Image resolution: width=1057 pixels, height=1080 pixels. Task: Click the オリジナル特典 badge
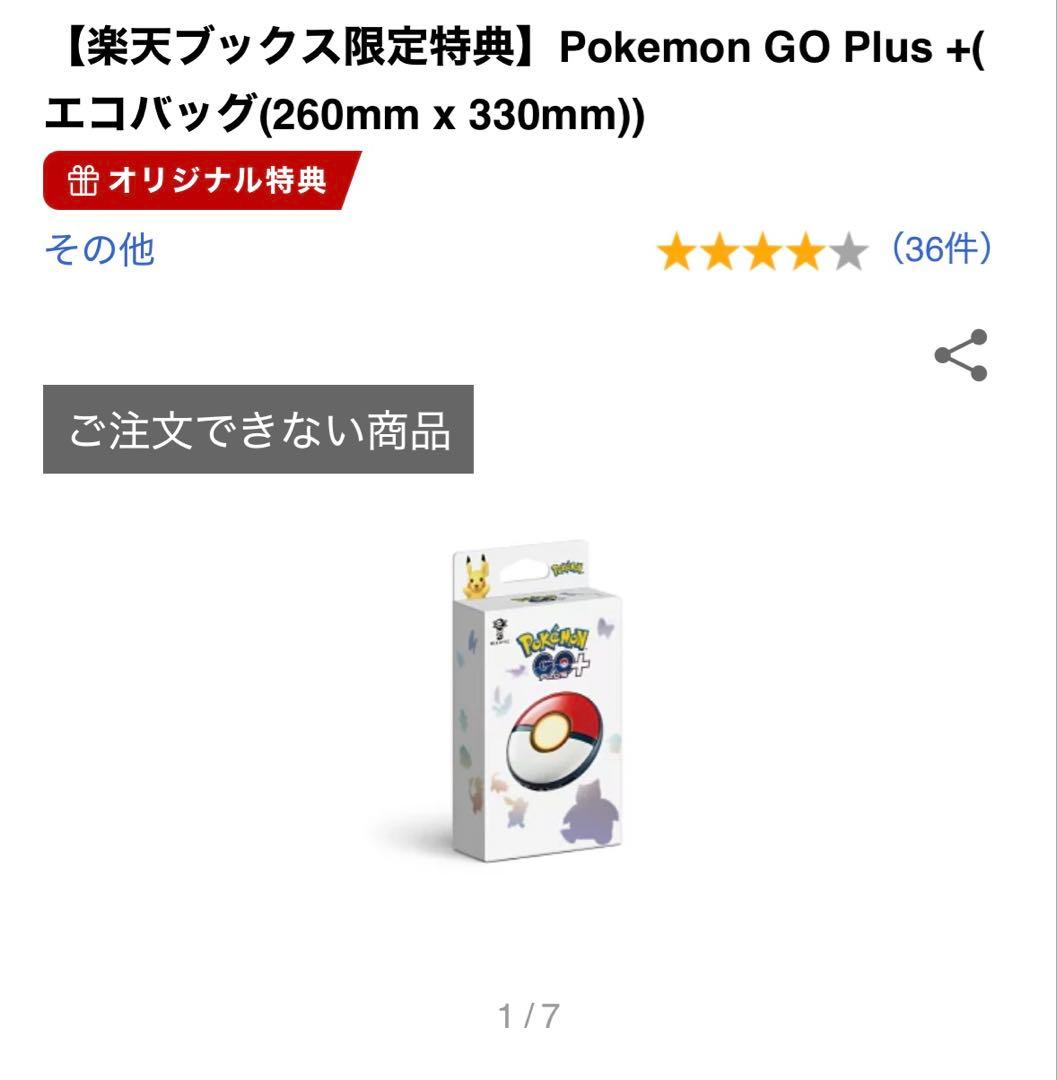coord(200,182)
